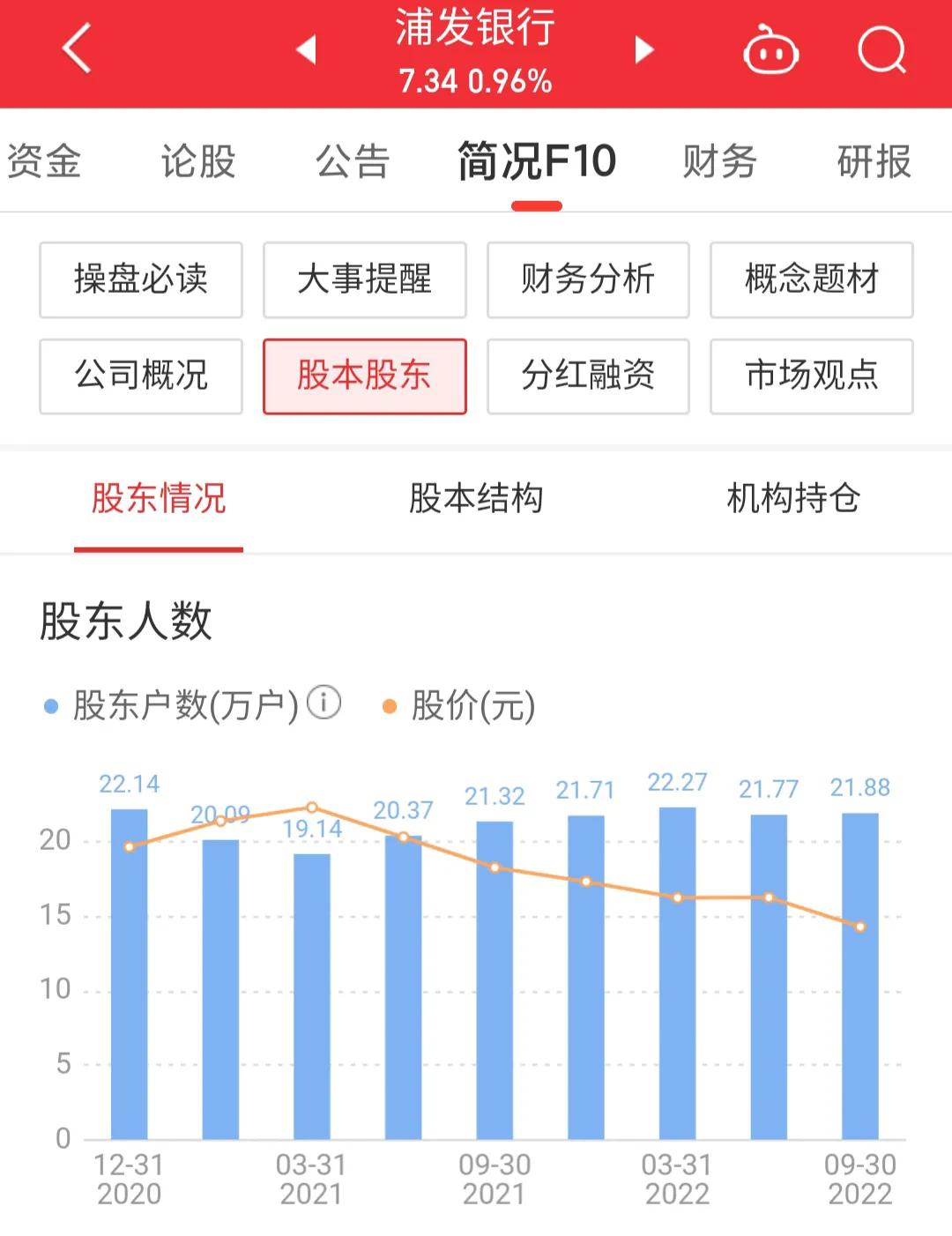This screenshot has width=952, height=1236.
Task: Open the 机构持仓 section
Action: [x=795, y=499]
